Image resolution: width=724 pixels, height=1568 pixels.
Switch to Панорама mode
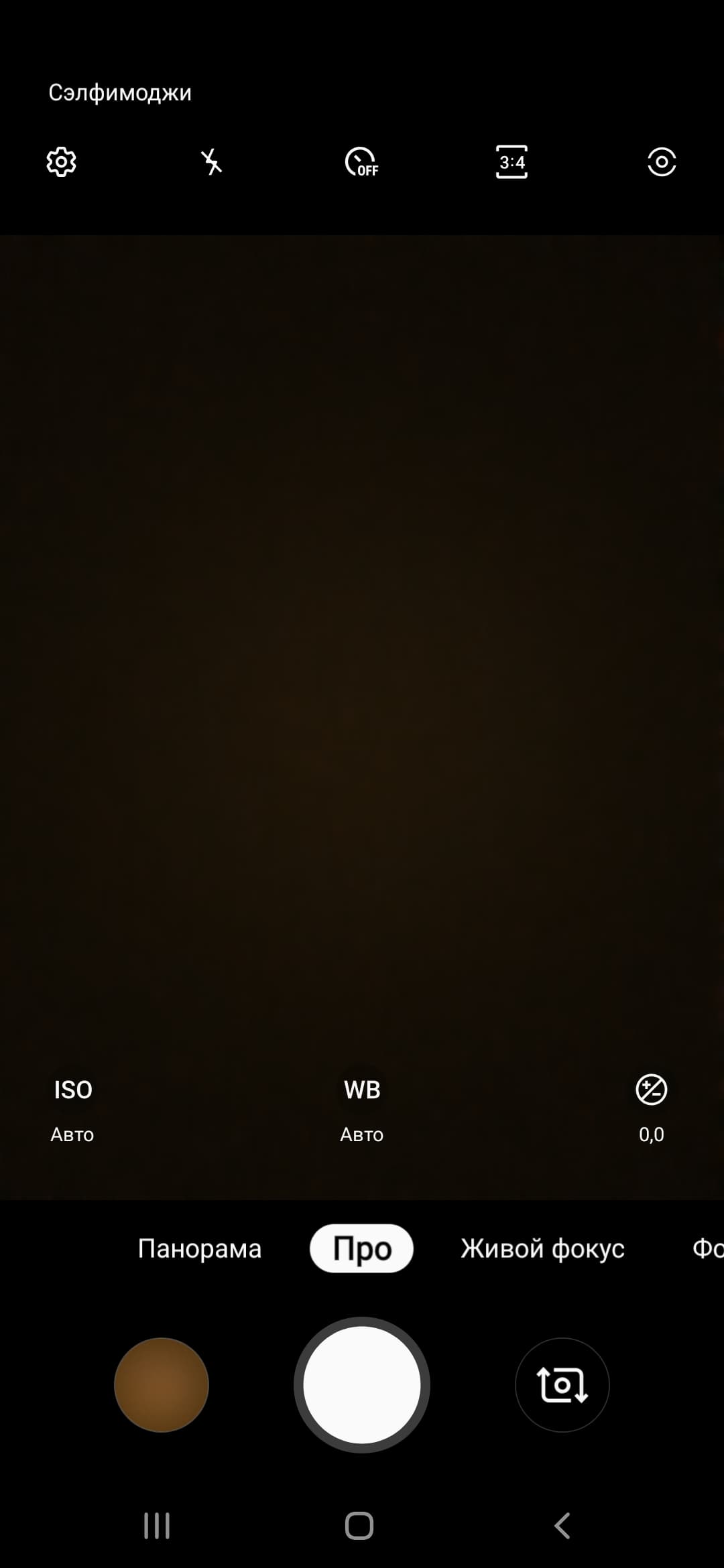pos(200,1249)
